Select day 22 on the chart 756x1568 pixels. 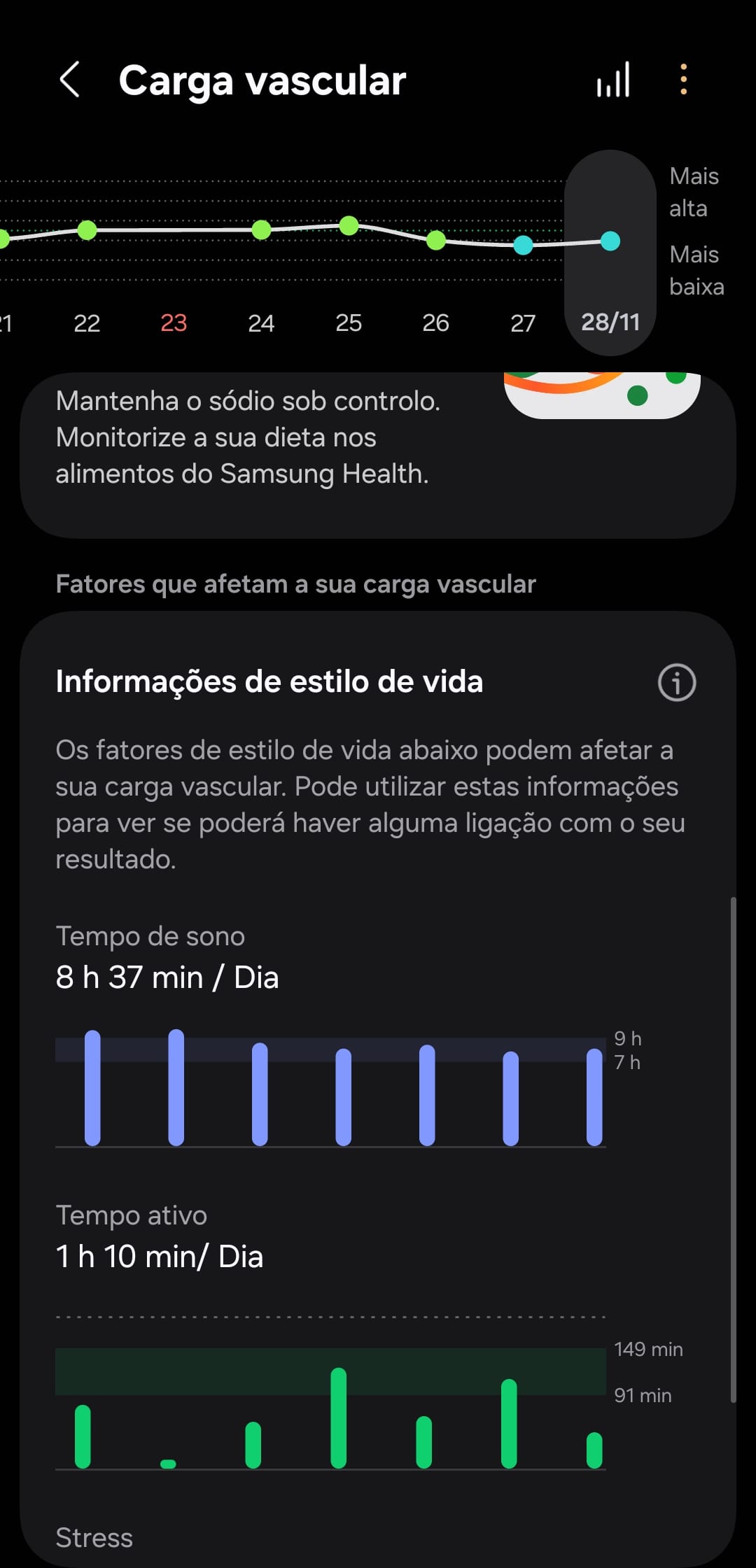(x=87, y=323)
